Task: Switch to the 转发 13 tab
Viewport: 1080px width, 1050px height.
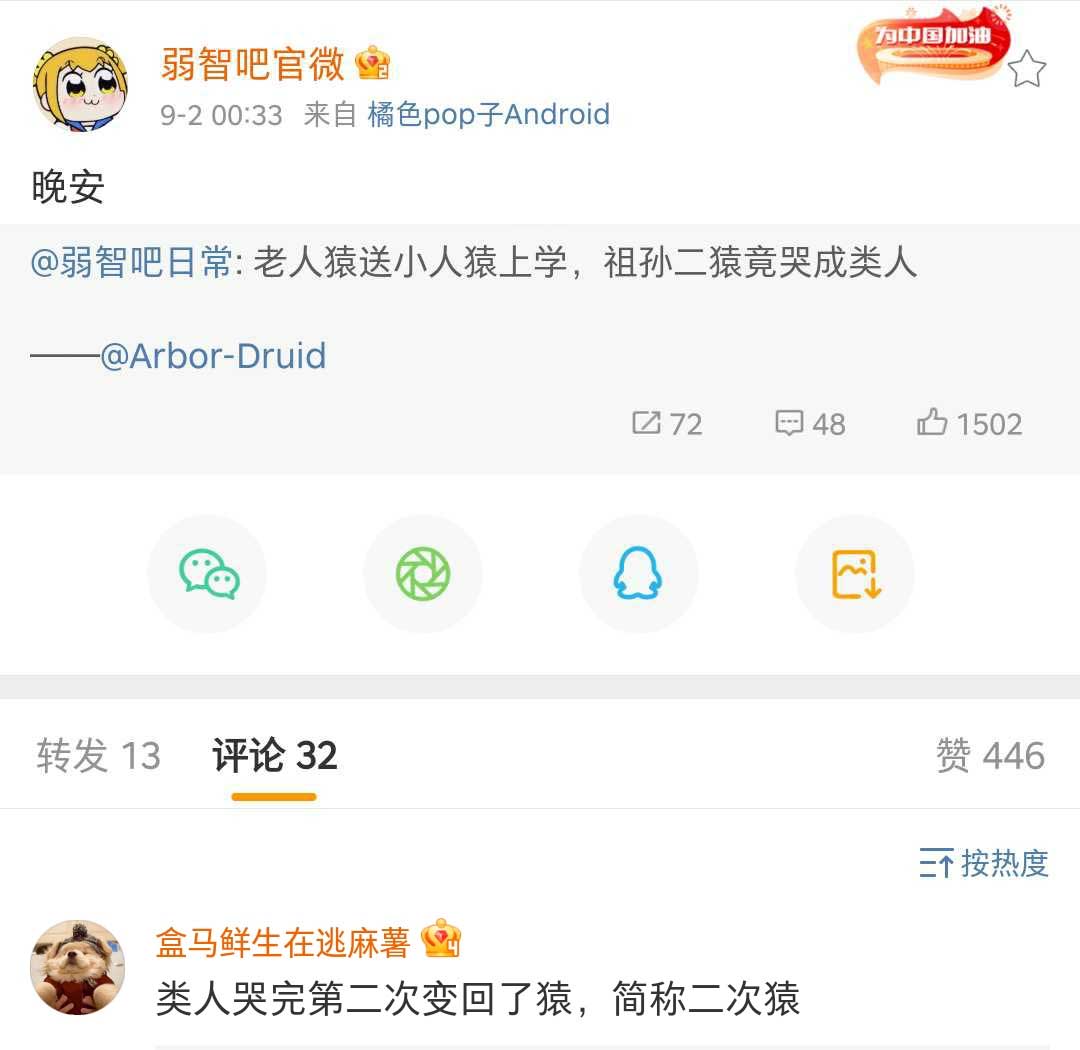Action: tap(98, 756)
